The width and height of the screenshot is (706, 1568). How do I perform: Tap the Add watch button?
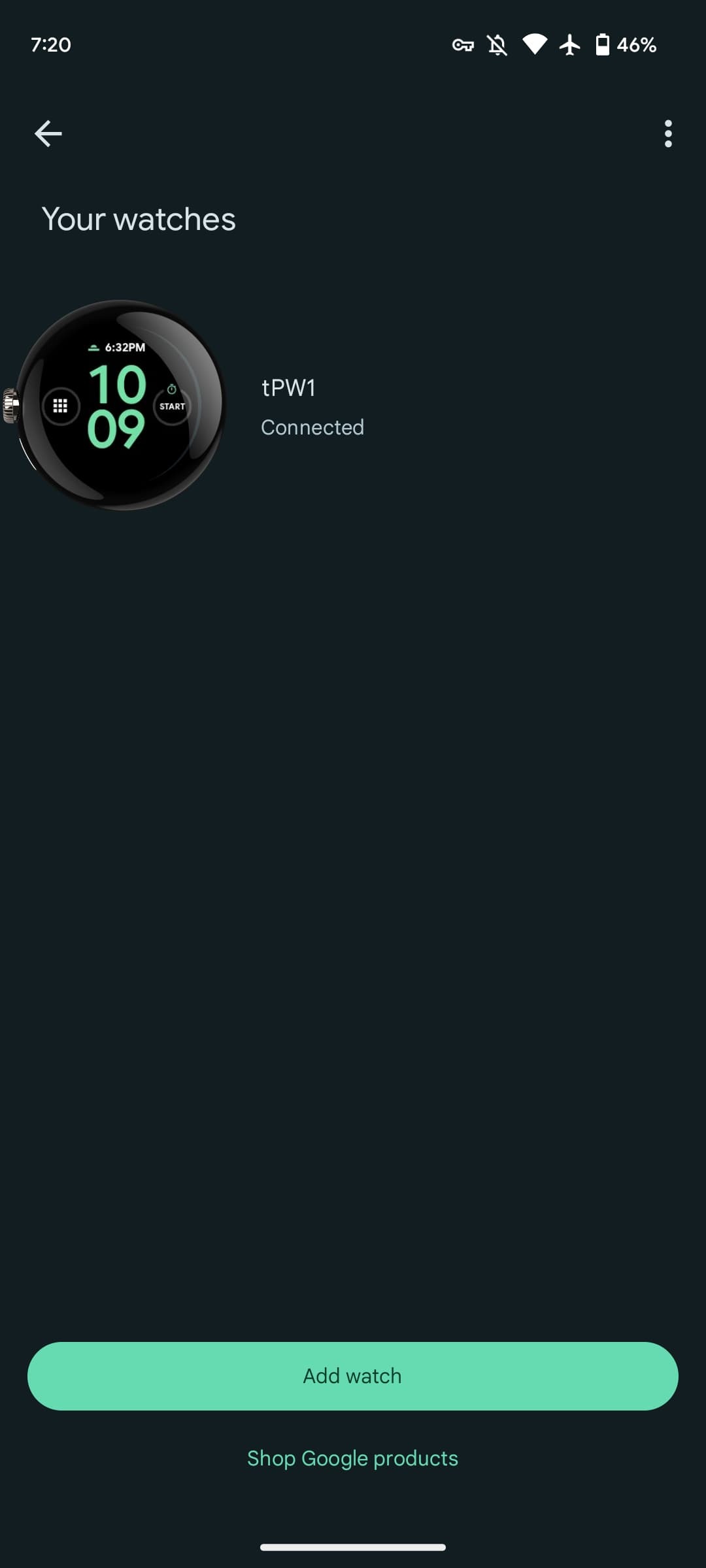[352, 1376]
